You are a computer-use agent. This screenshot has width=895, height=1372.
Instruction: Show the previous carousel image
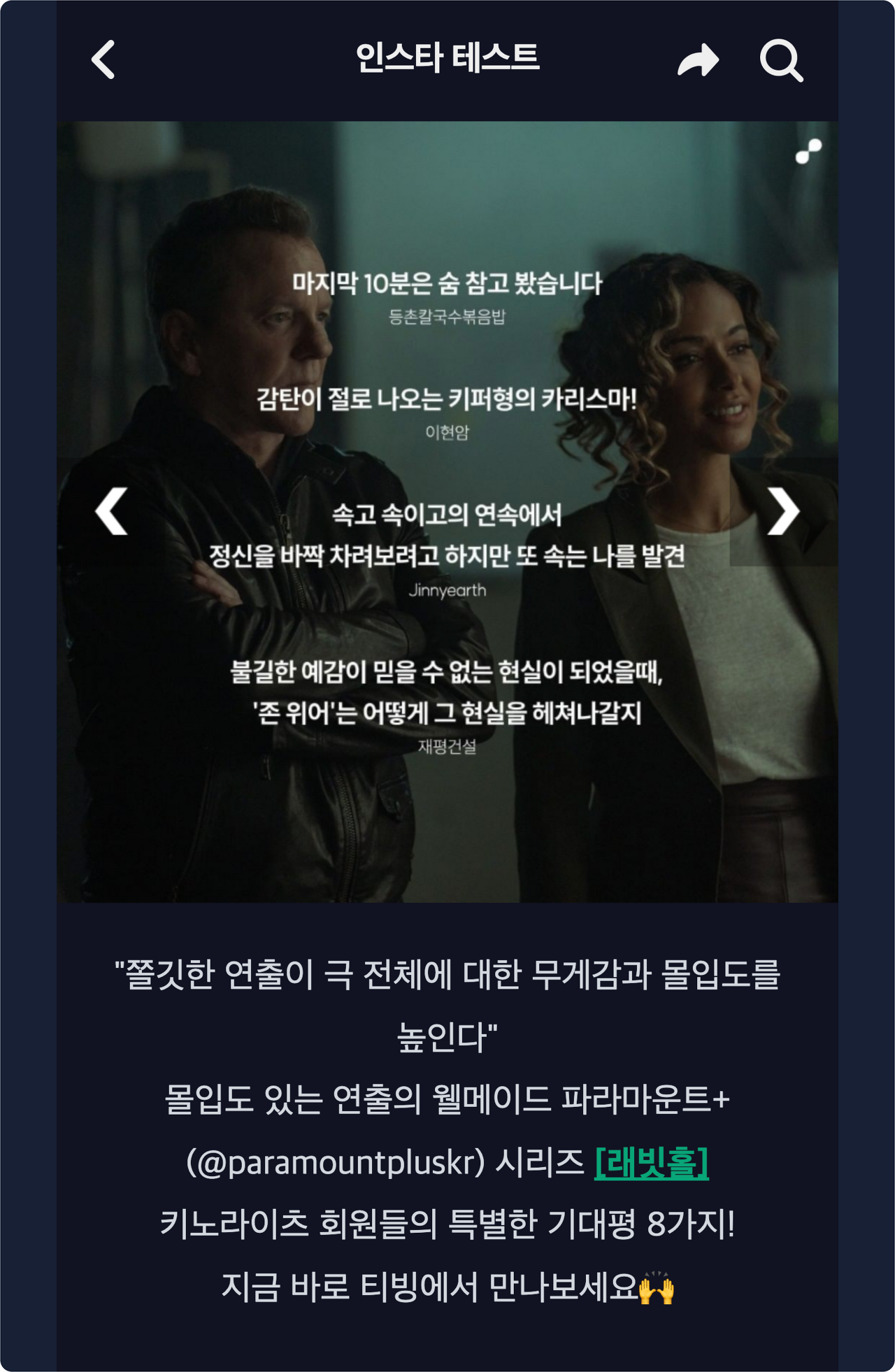pos(111,511)
